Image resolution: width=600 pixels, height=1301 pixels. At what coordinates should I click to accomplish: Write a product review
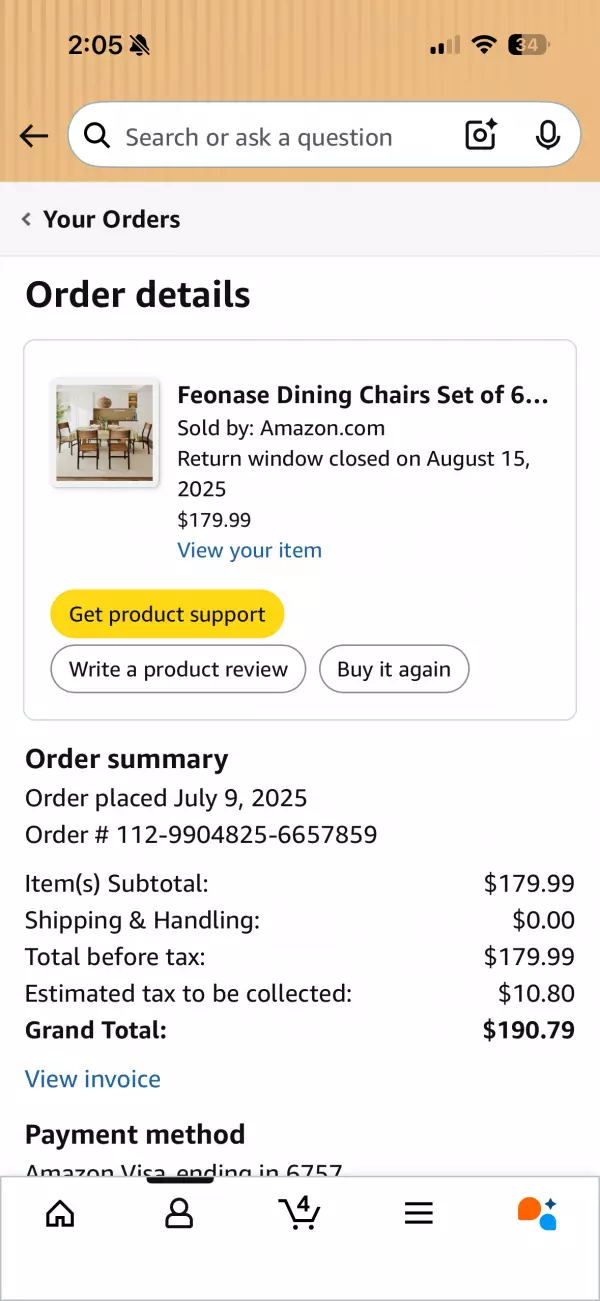tap(178, 669)
